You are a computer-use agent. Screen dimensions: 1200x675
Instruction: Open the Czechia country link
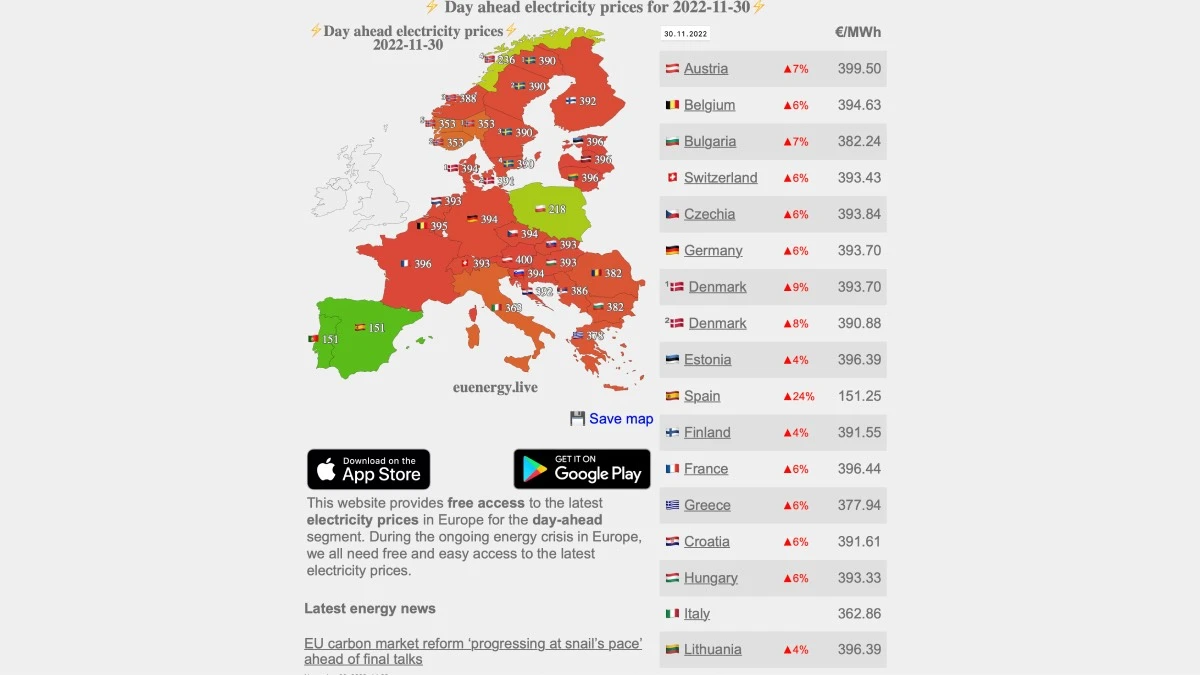[709, 214]
